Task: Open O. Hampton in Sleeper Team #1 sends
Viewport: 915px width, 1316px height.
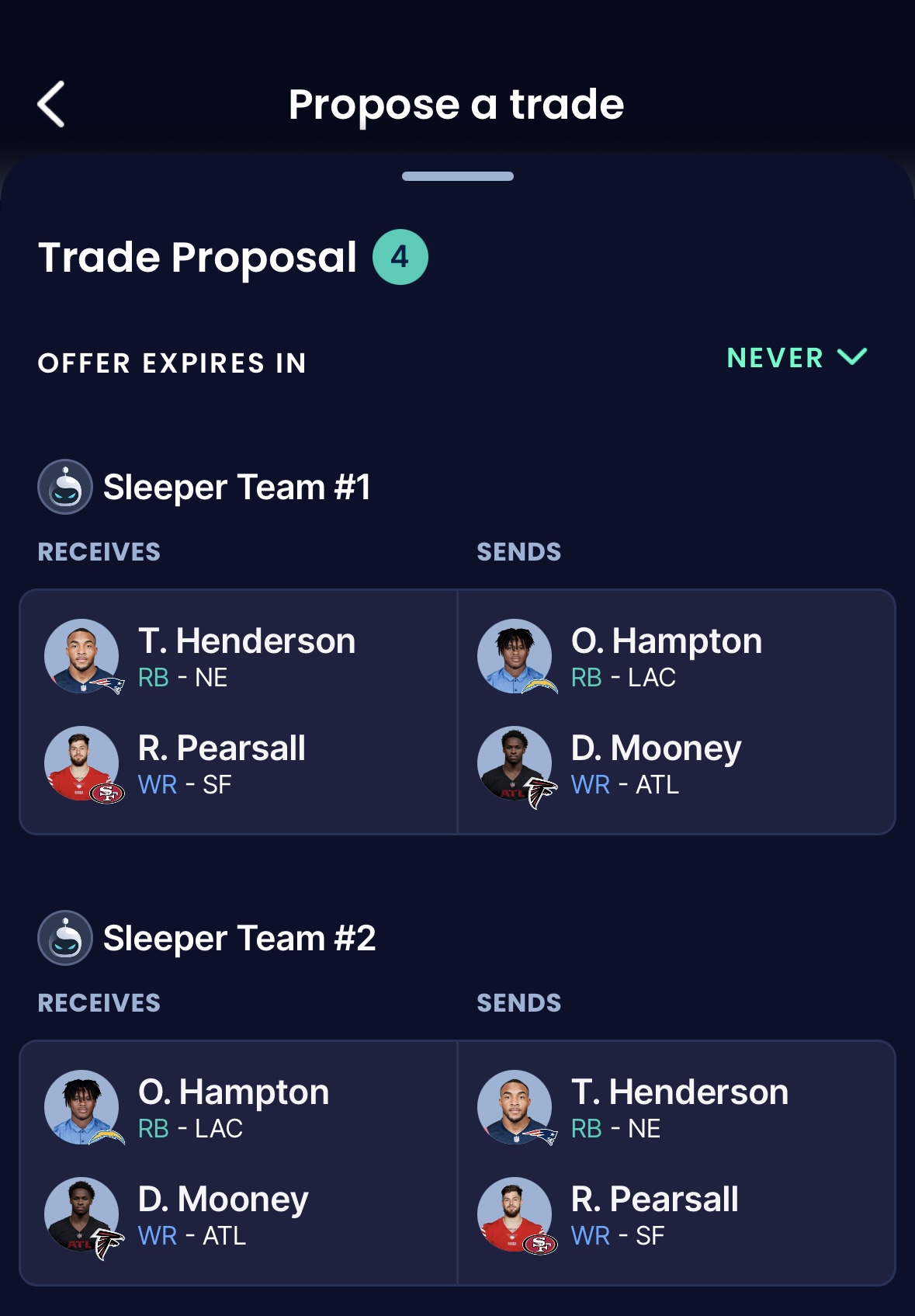Action: tap(667, 657)
